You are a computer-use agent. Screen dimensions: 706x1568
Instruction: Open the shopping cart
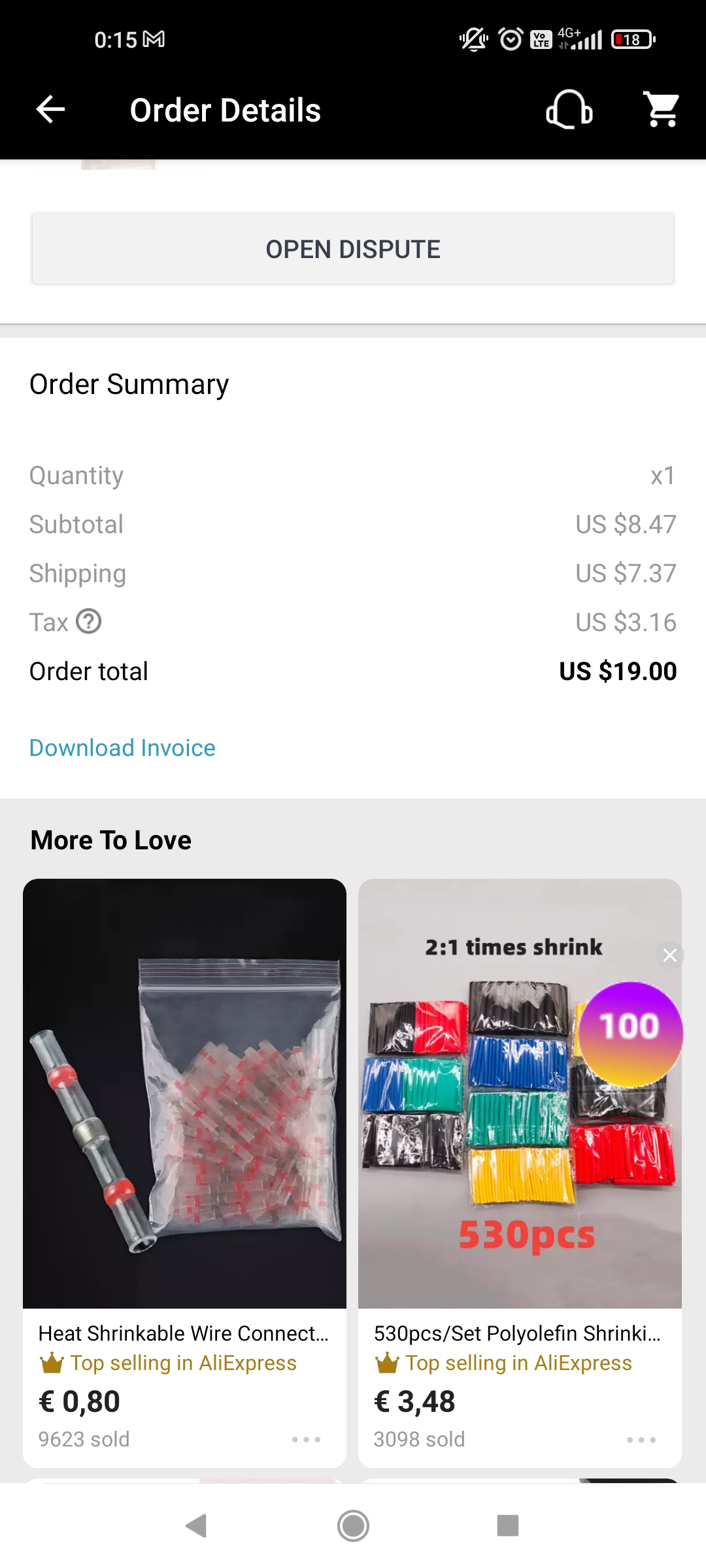(662, 109)
